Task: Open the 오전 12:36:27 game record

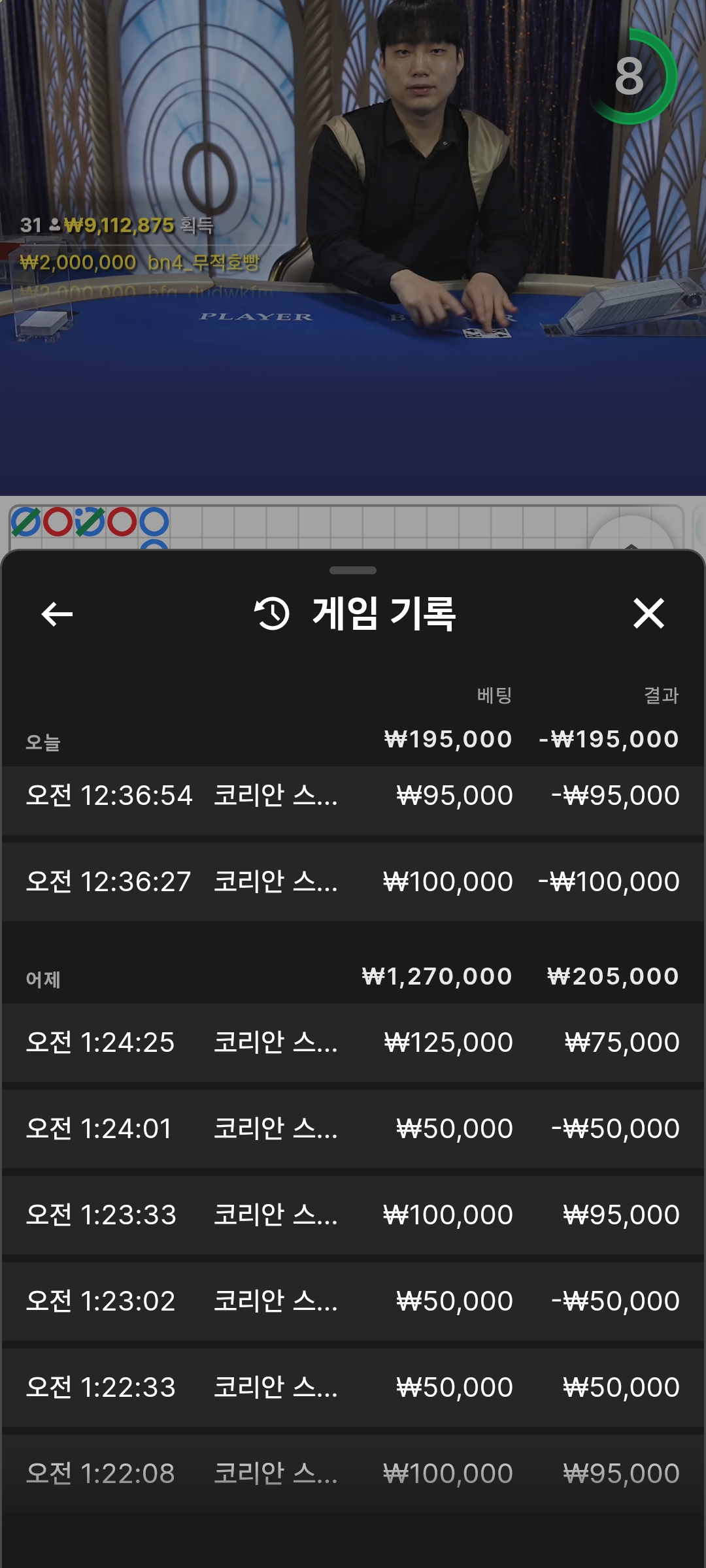Action: [x=353, y=882]
